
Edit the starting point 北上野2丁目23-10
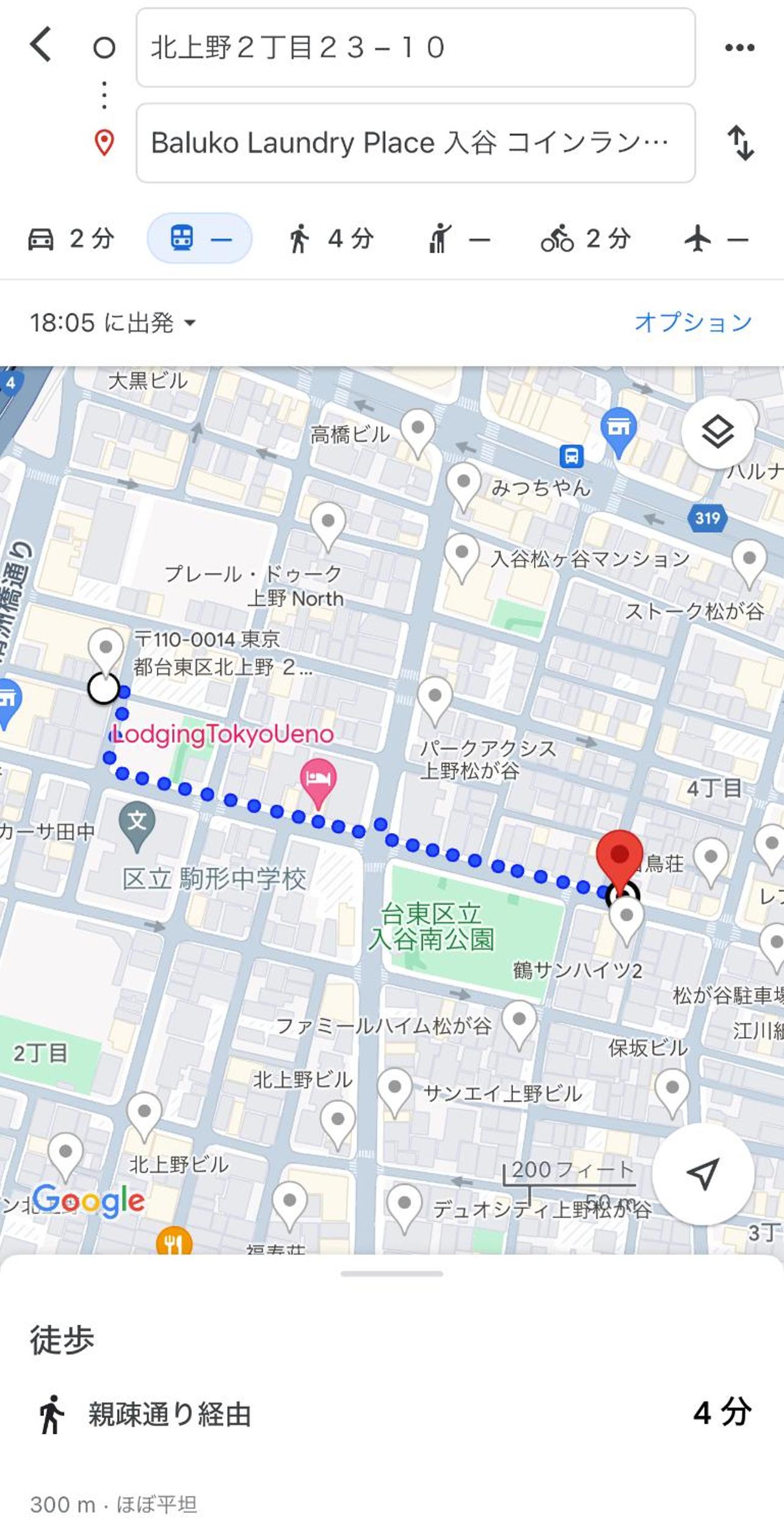point(415,48)
